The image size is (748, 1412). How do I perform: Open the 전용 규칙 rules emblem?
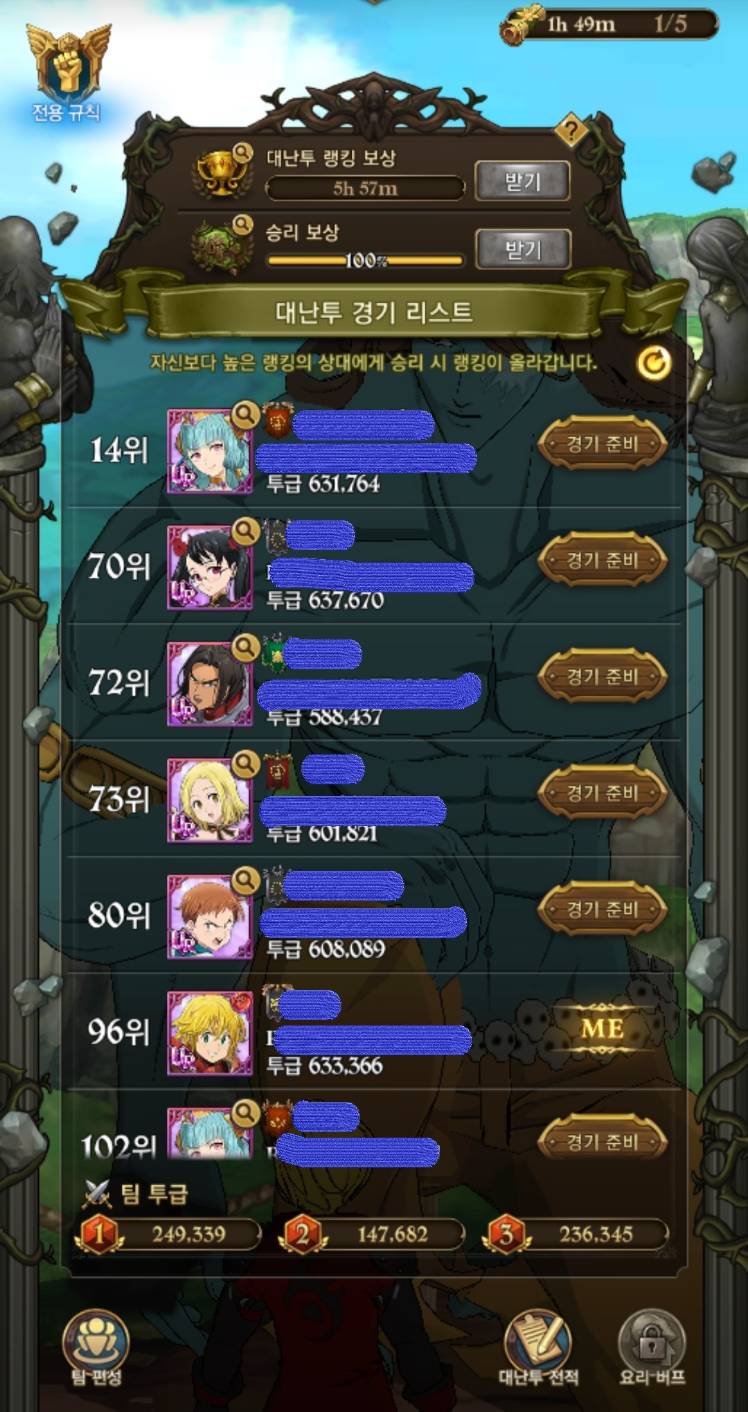(66, 57)
